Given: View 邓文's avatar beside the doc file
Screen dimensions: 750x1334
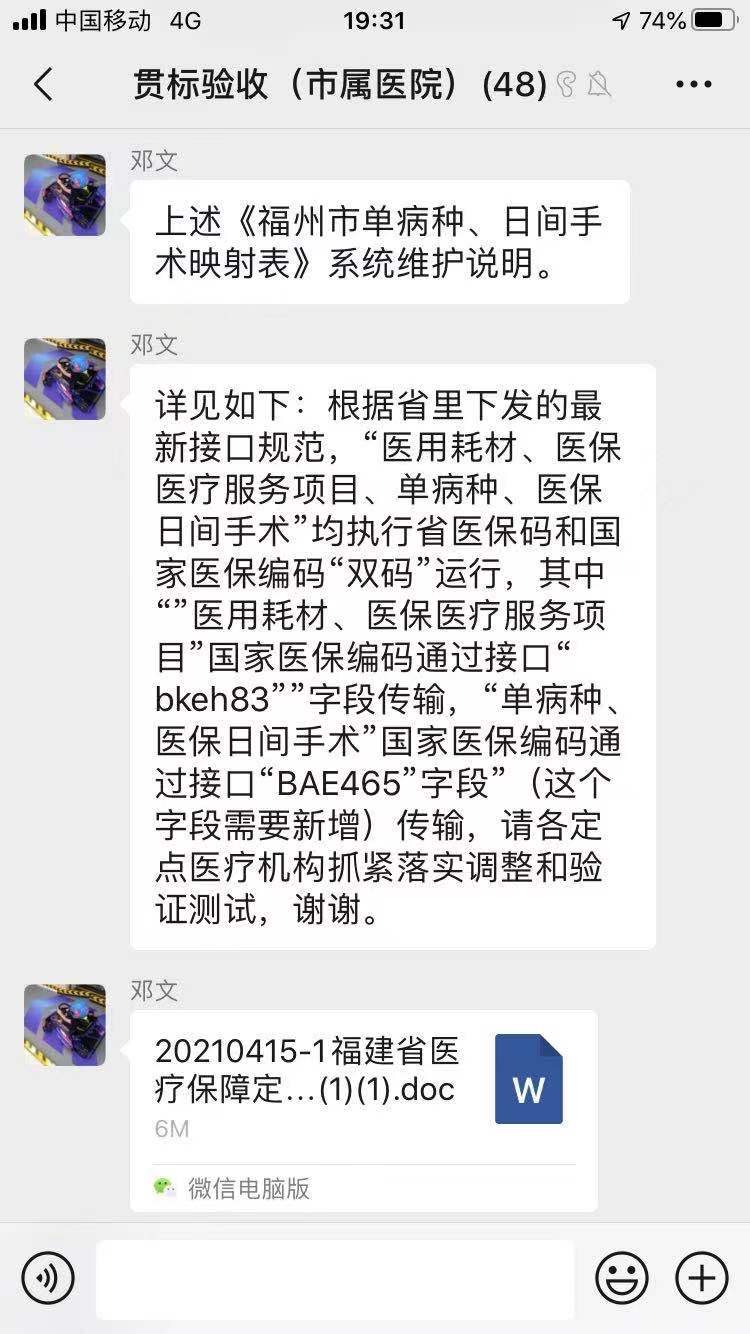Looking at the screenshot, I should pyautogui.click(x=65, y=1025).
